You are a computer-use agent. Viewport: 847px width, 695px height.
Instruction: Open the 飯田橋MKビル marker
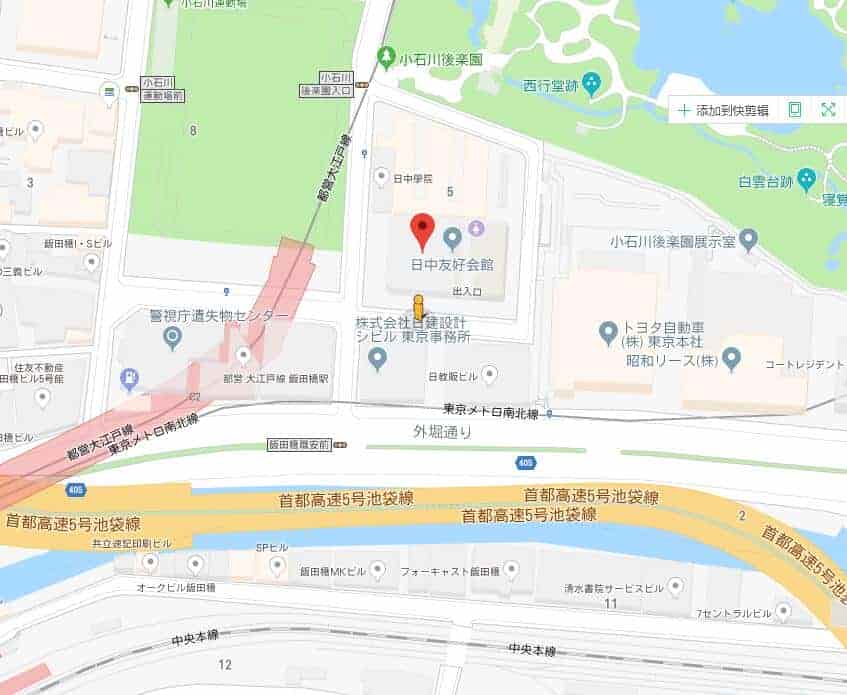tap(377, 570)
